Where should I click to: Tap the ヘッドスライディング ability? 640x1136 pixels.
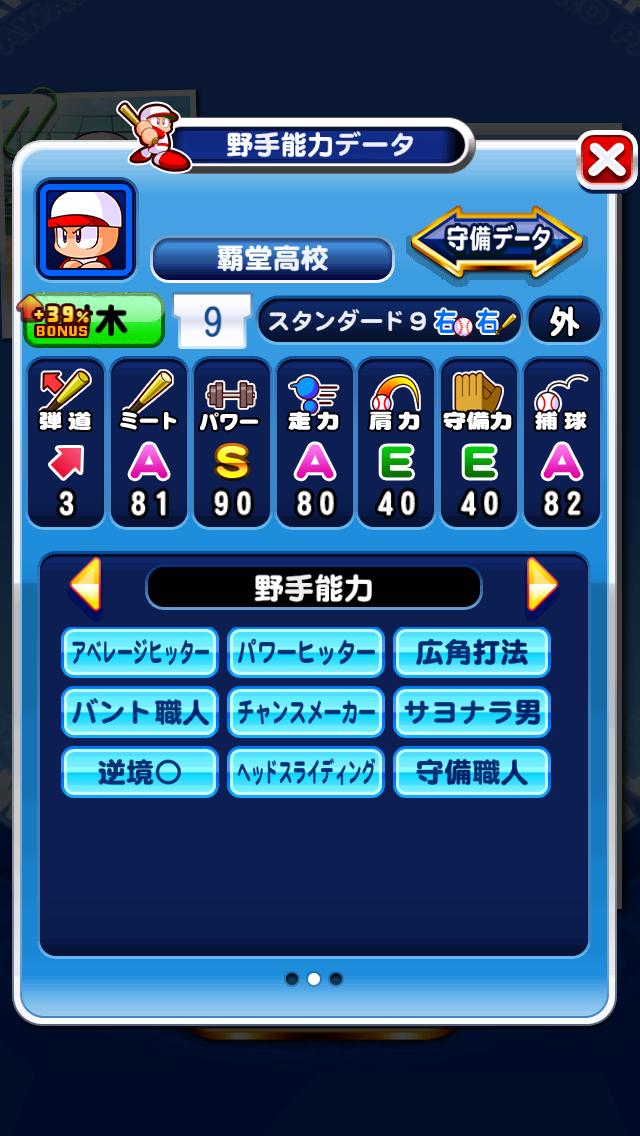306,772
